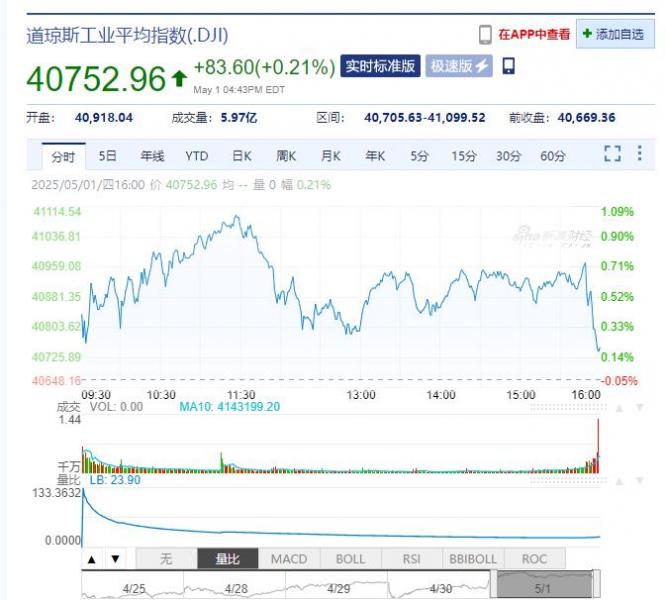Switch to the 15分 chart
Viewport: 665px width, 600px height.
[x=464, y=156]
